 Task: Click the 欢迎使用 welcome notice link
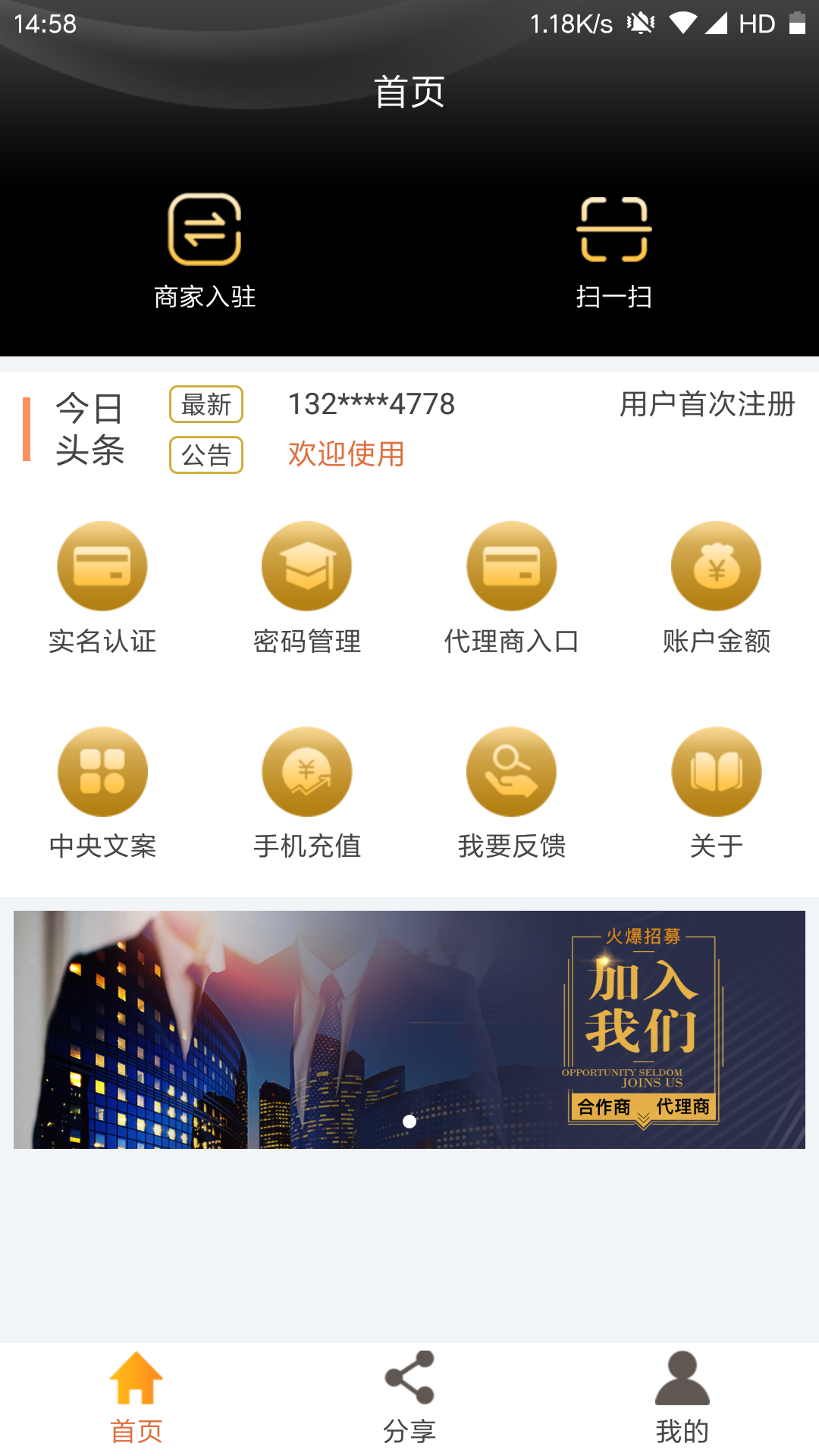coord(346,456)
